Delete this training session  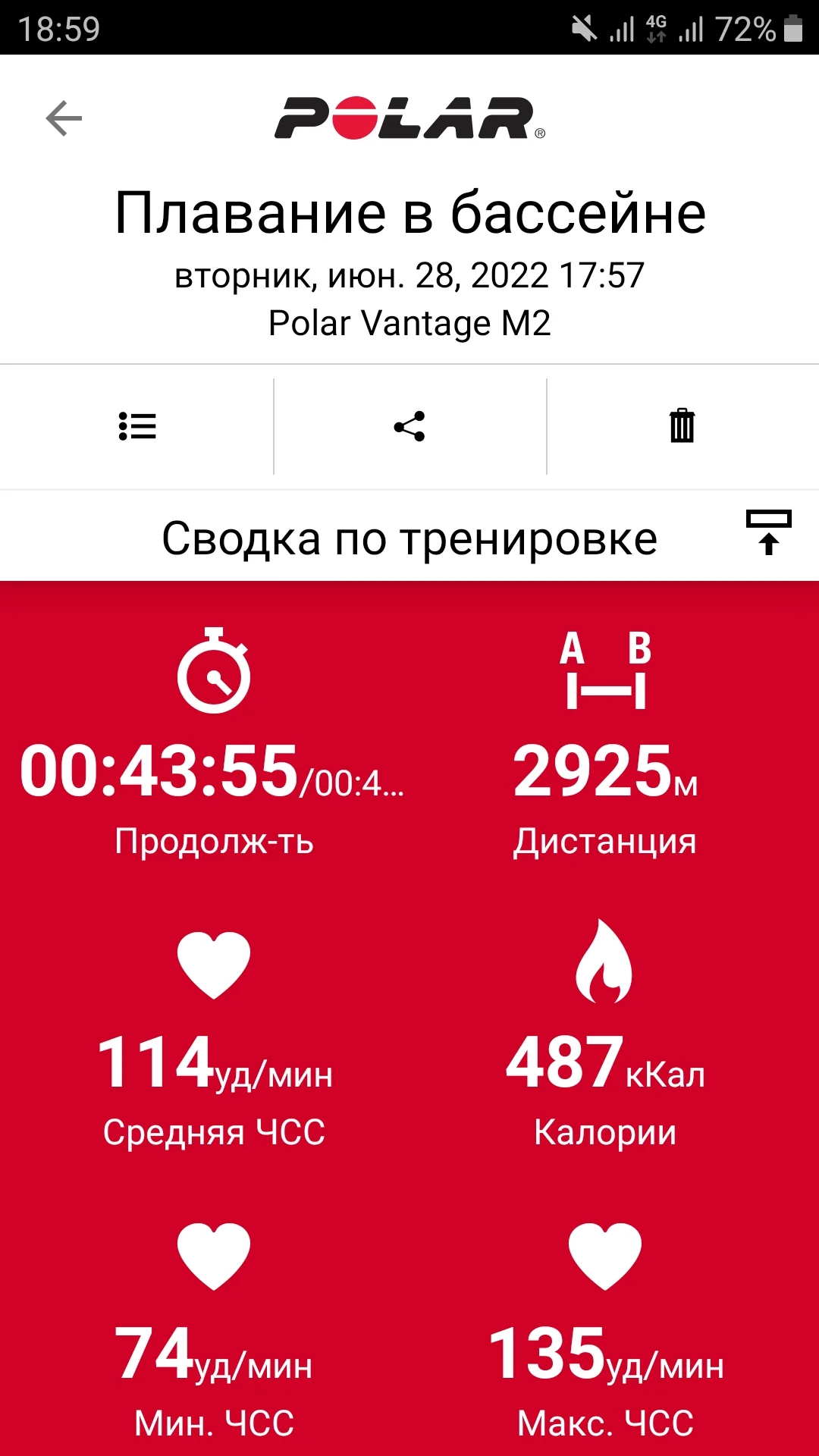pos(682,426)
